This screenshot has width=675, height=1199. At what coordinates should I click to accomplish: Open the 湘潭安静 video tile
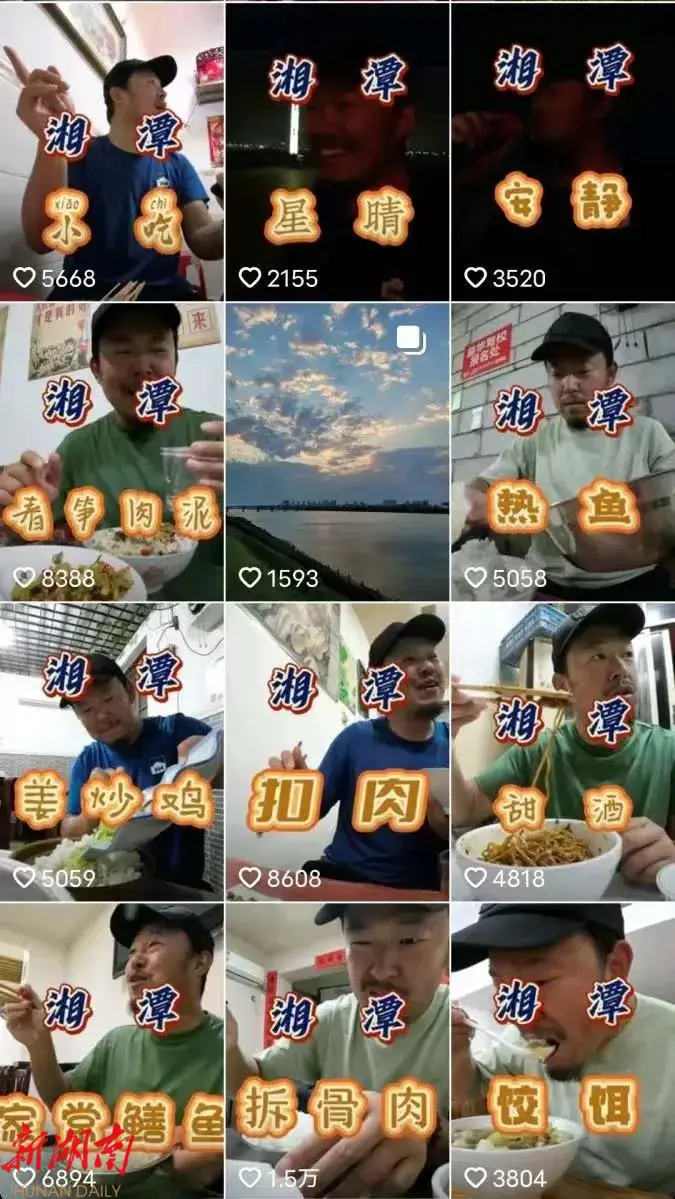coord(563,150)
